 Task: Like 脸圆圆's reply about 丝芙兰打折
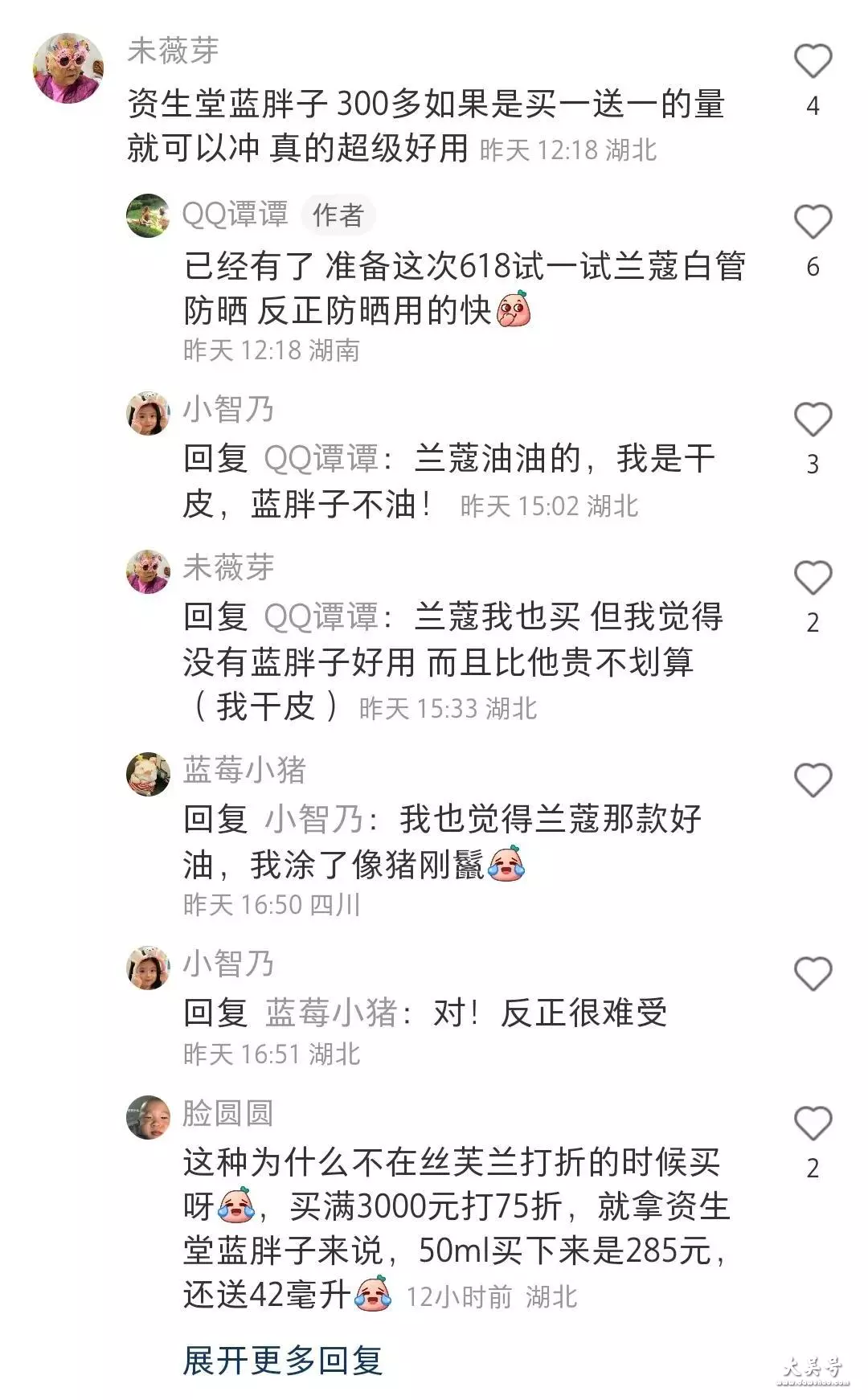click(813, 1123)
